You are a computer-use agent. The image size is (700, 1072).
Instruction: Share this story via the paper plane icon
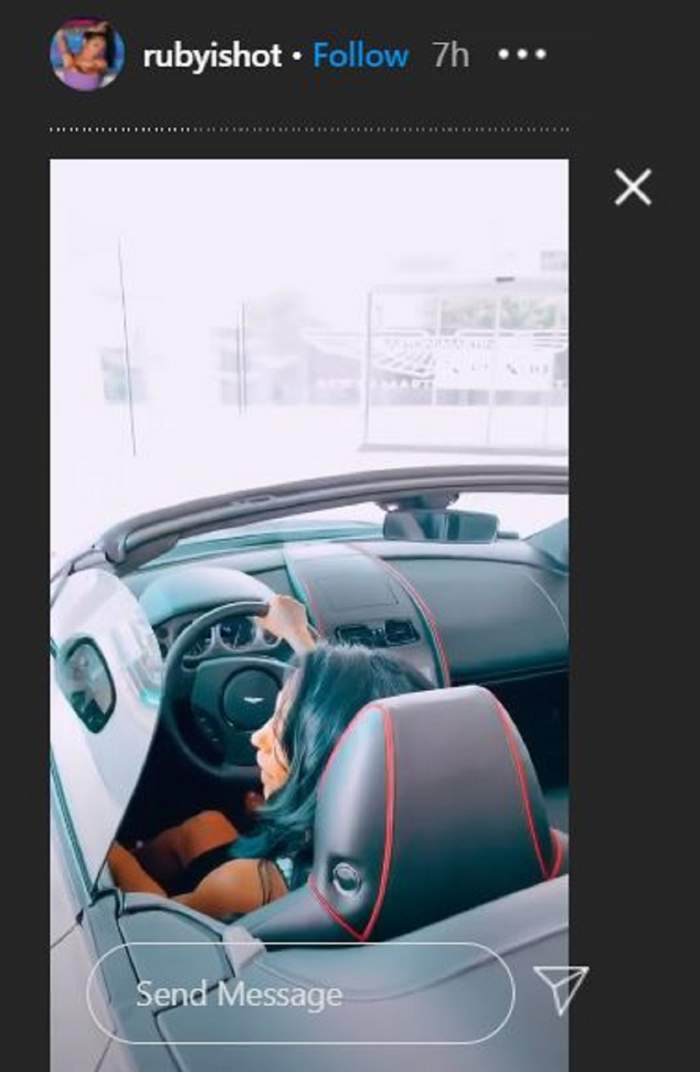coord(560,990)
